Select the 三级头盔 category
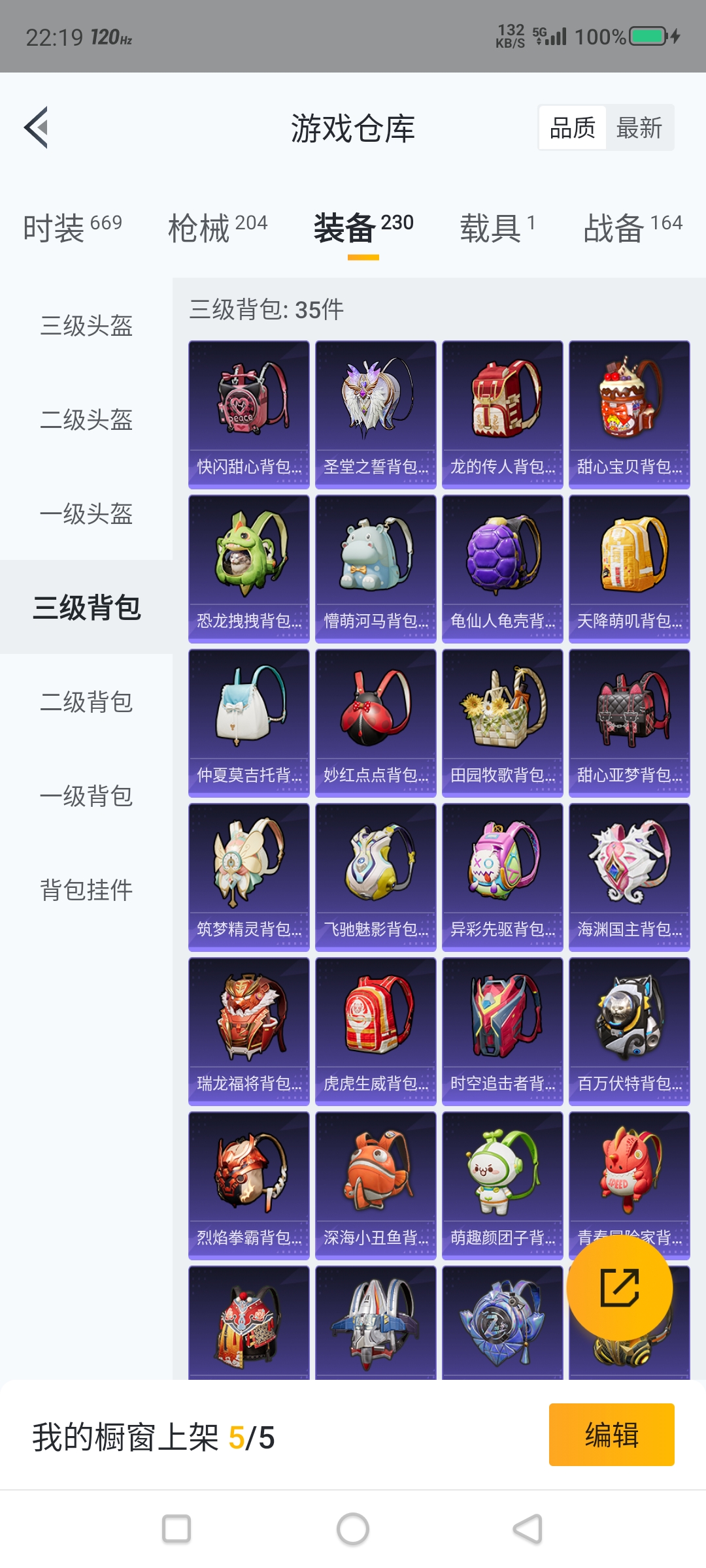This screenshot has width=706, height=1568. click(86, 325)
